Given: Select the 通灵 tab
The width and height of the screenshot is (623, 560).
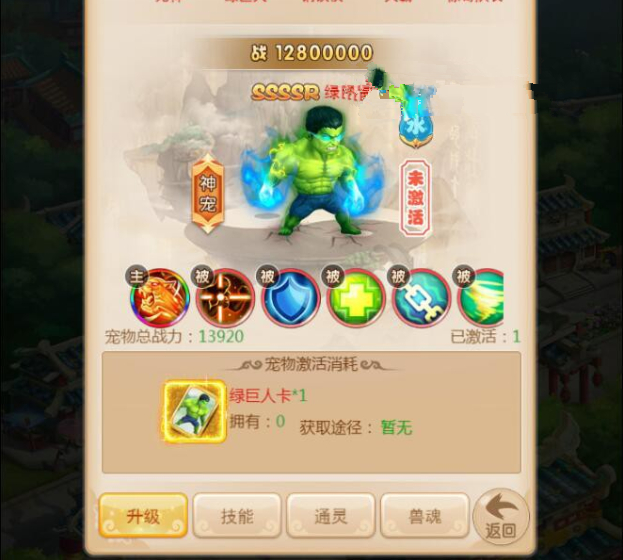Looking at the screenshot, I should coord(330,516).
